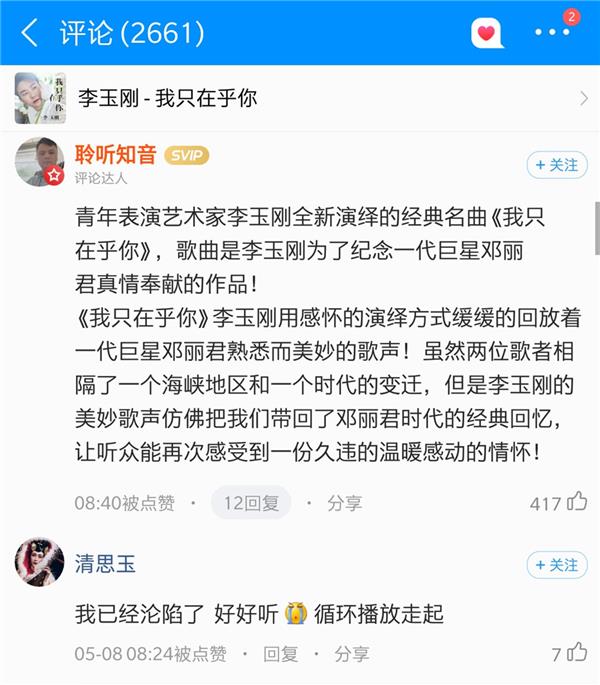This screenshot has width=600, height=685.
Task: Reply to 清思玉's comment
Action: click(x=280, y=654)
